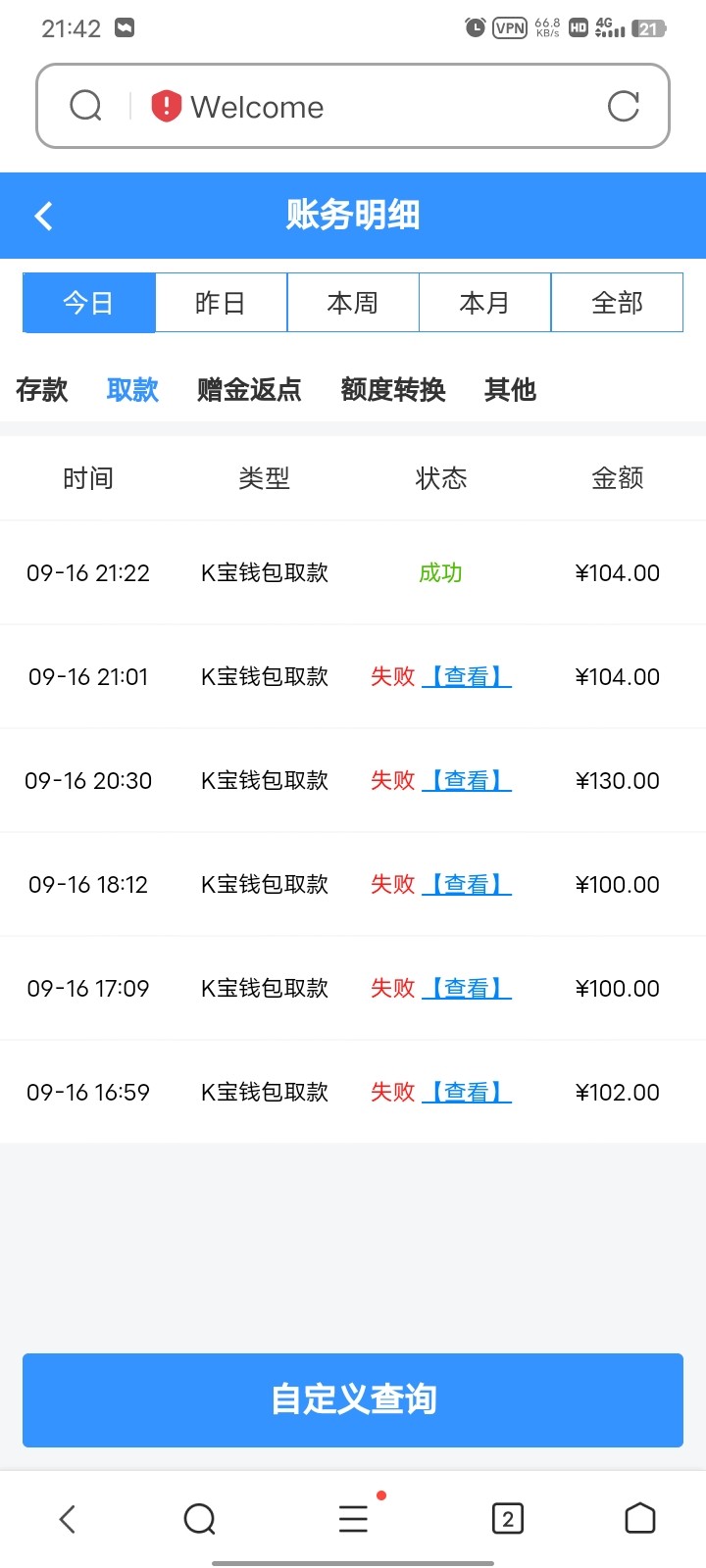The width and height of the screenshot is (706, 1568).
Task: Tap the 自定义查询 button
Action: 353,1399
